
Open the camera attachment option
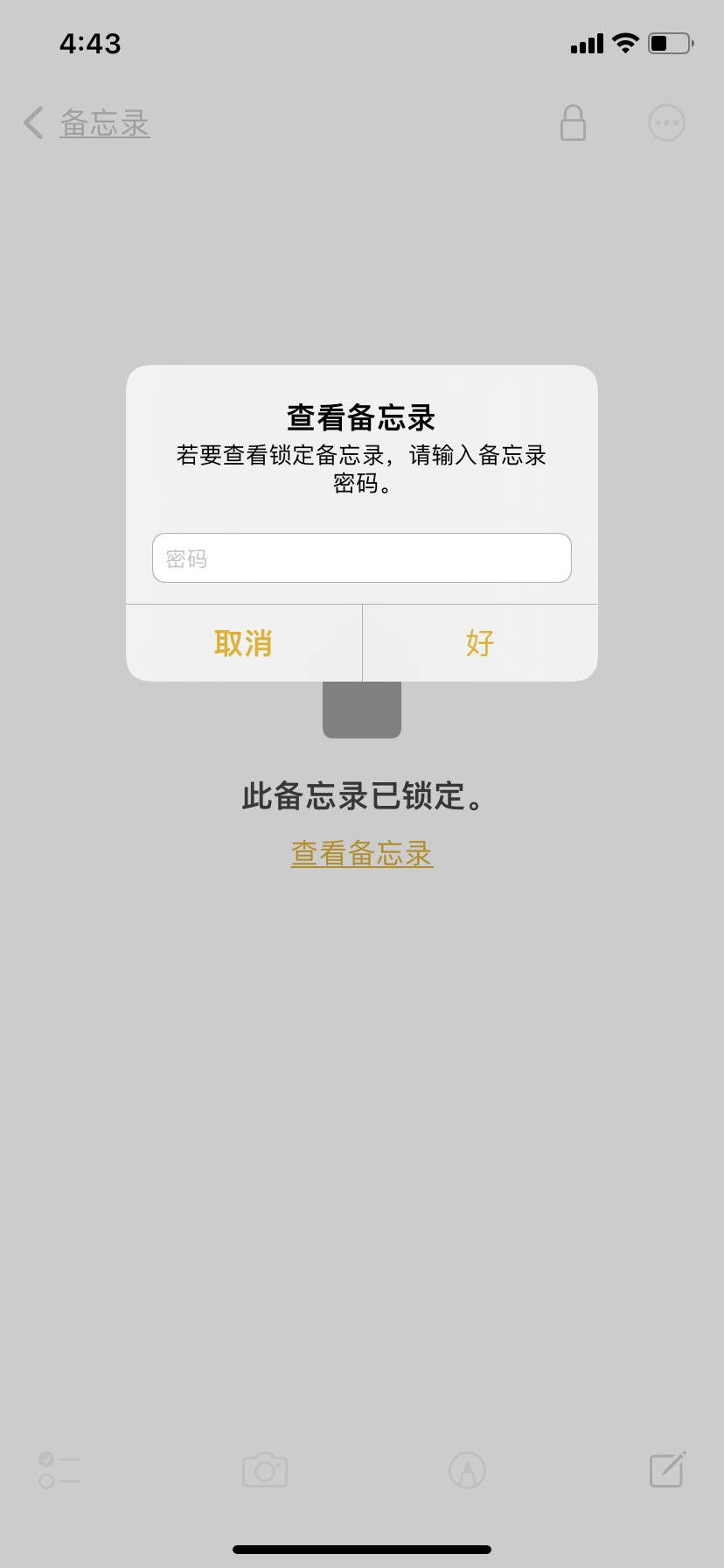(x=265, y=1470)
